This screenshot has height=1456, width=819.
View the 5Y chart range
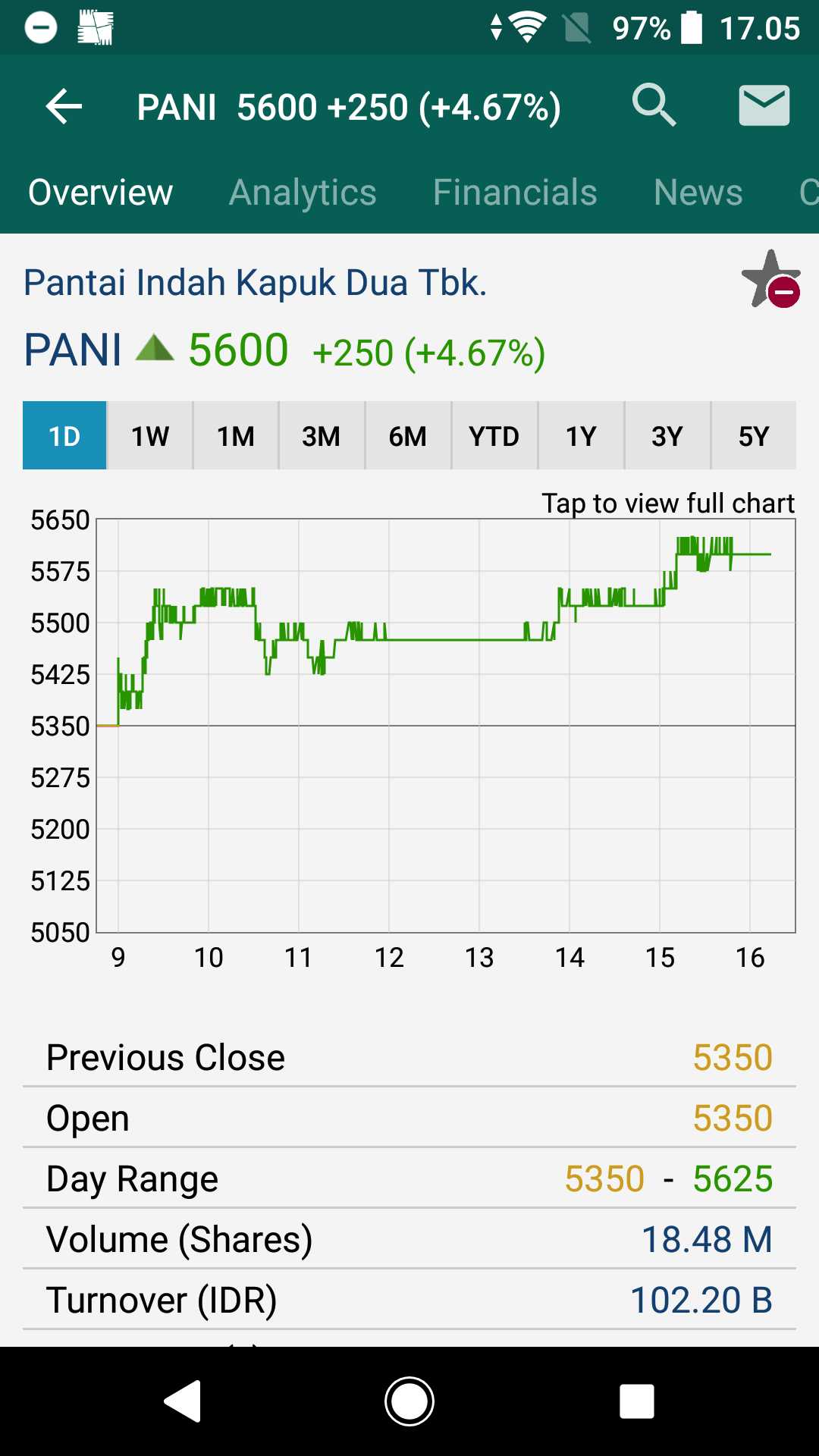[754, 436]
